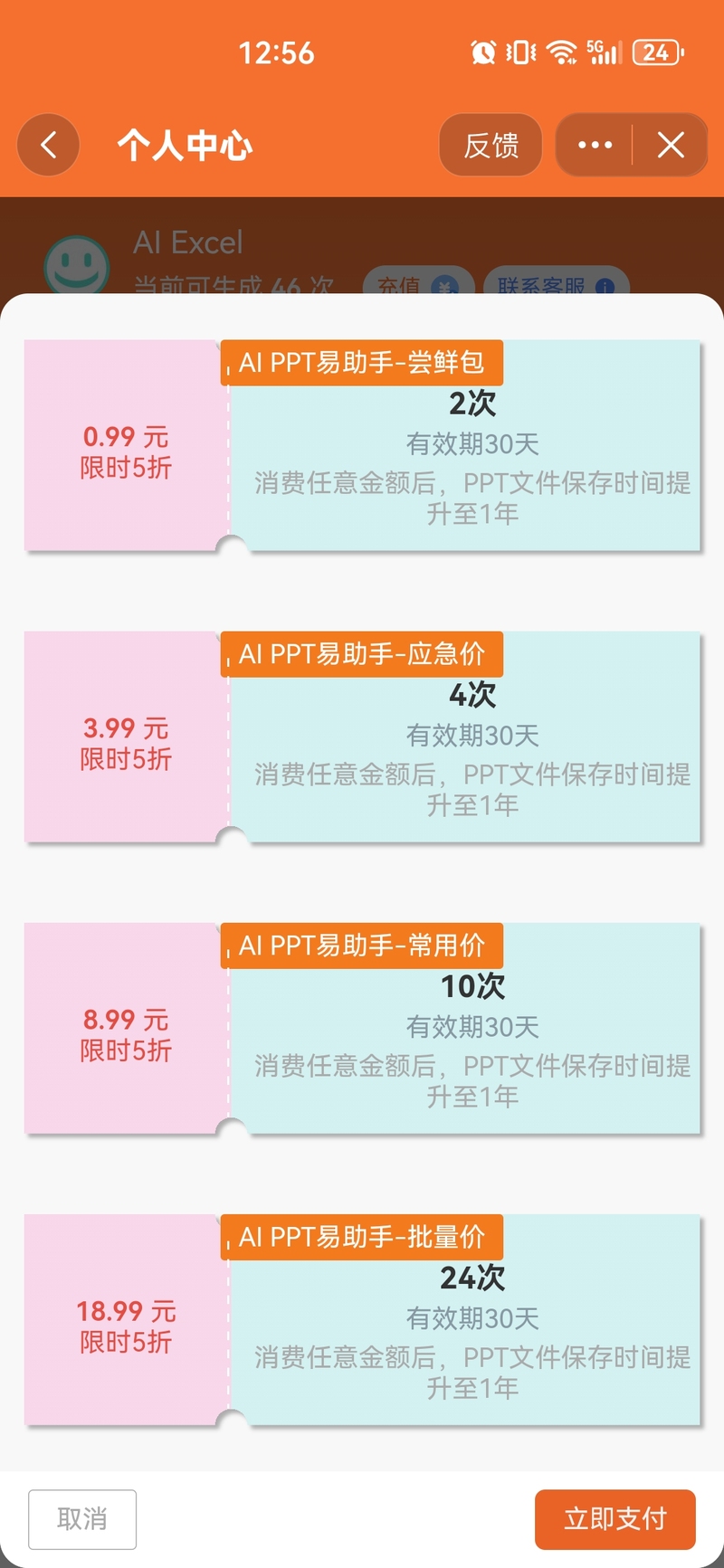This screenshot has height=1568, width=724.
Task: Go back using the header arrow
Action: [49, 145]
